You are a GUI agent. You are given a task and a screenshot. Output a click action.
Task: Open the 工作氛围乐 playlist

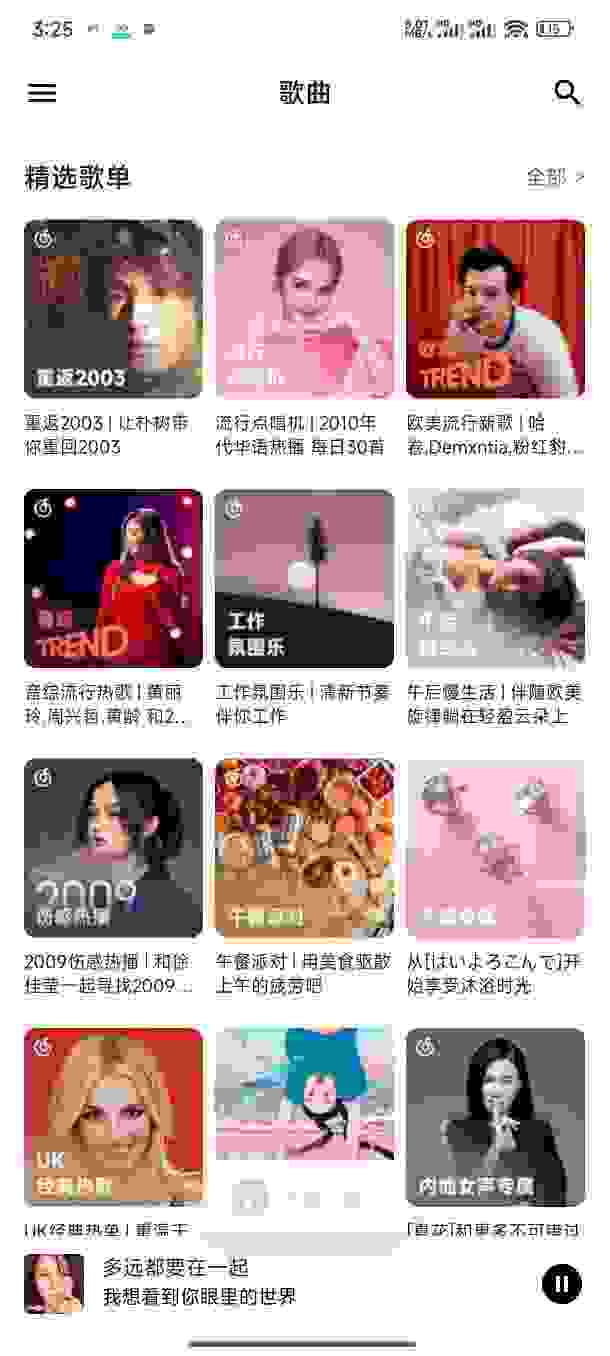304,578
